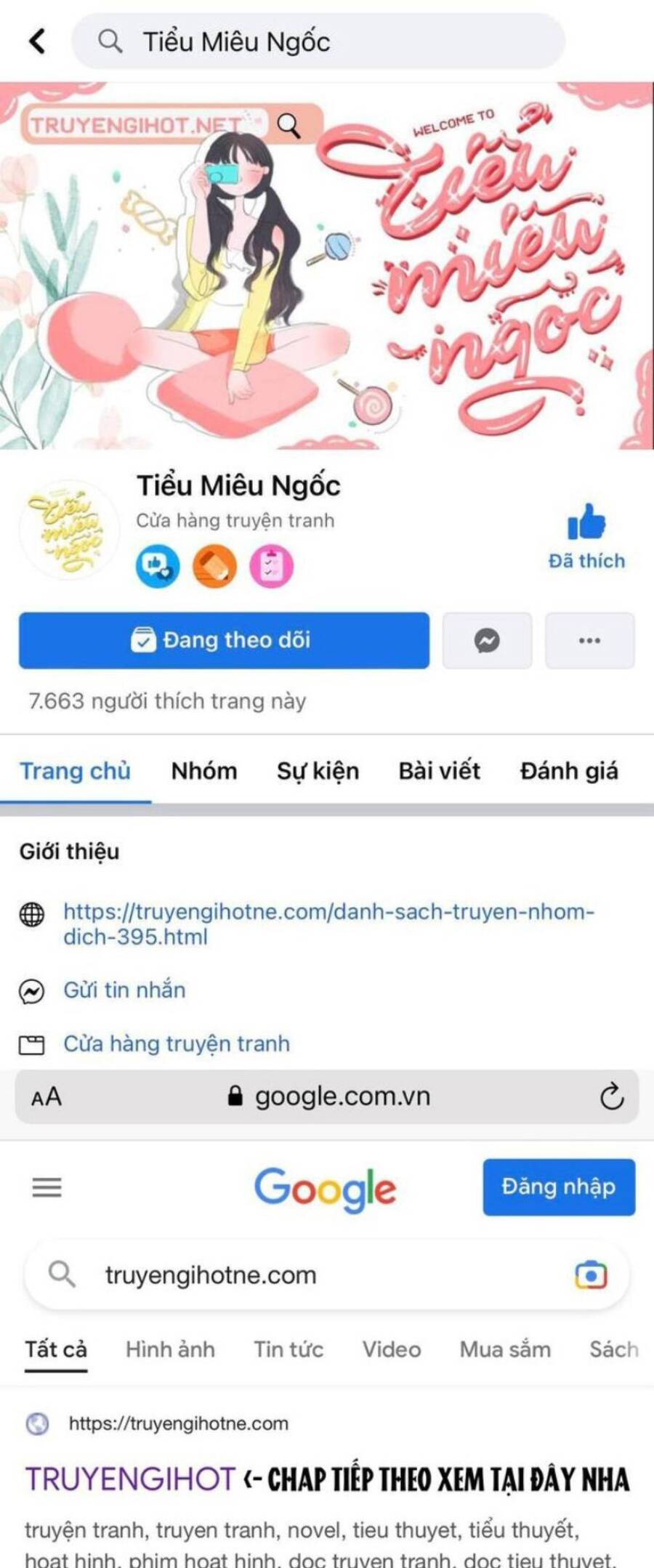Go back using the top-left arrow
This screenshot has width=654, height=1568.
(x=36, y=41)
